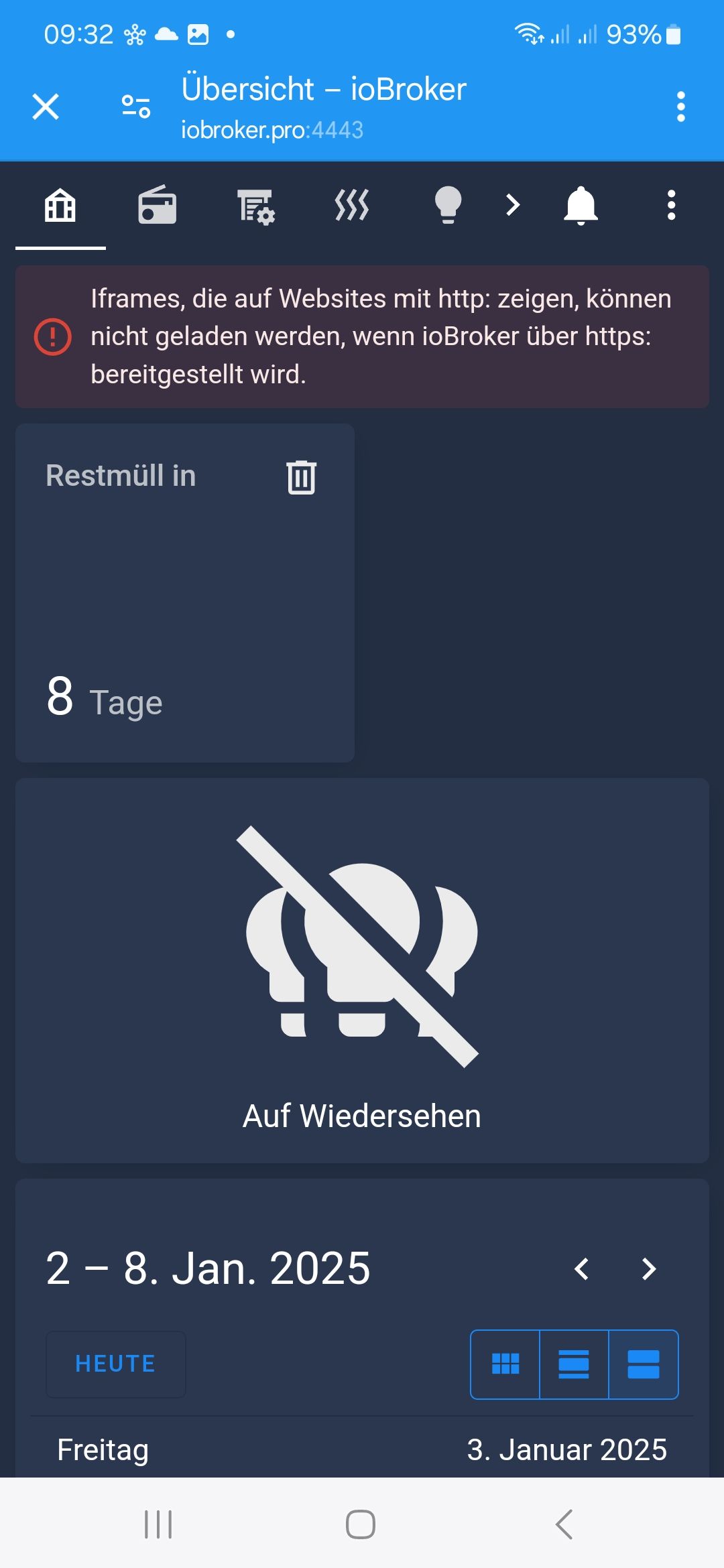Activate the Auf Wiedersehen scene
Viewport: 724px width, 1568px height.
click(362, 970)
